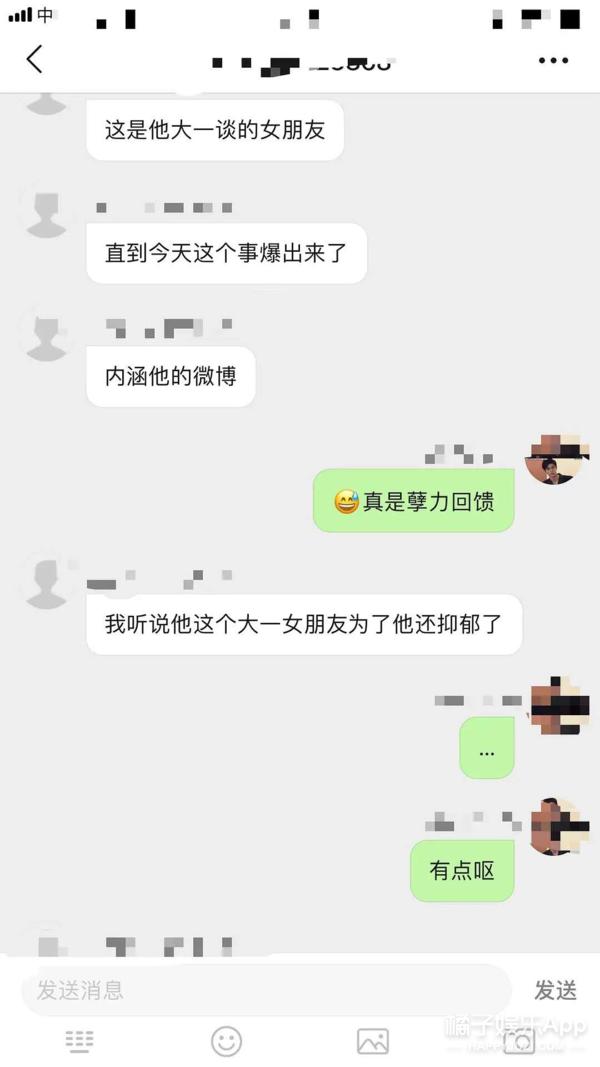The height and width of the screenshot is (1067, 600).
Task: Open avatar of sender of 直到今天这个事爆出来了
Action: [46, 214]
